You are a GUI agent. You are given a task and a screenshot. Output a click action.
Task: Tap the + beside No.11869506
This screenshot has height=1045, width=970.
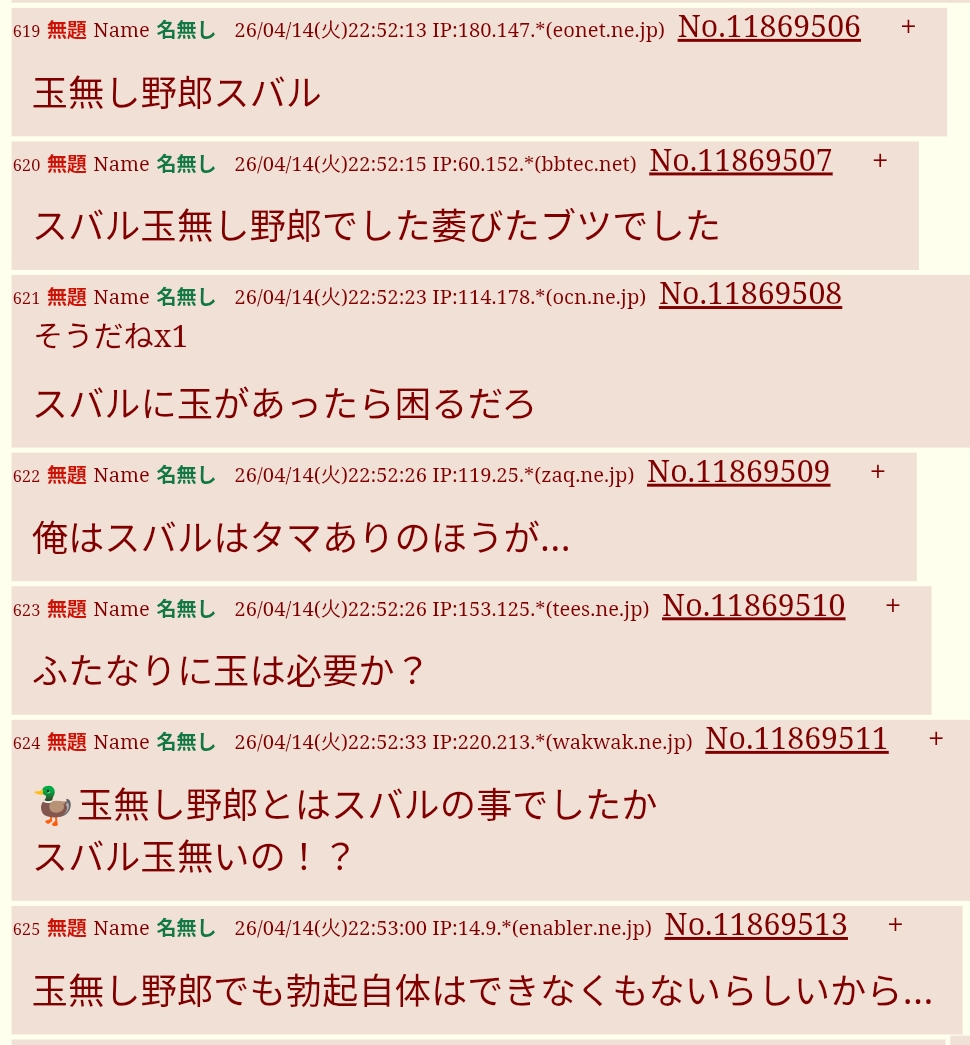tap(908, 27)
